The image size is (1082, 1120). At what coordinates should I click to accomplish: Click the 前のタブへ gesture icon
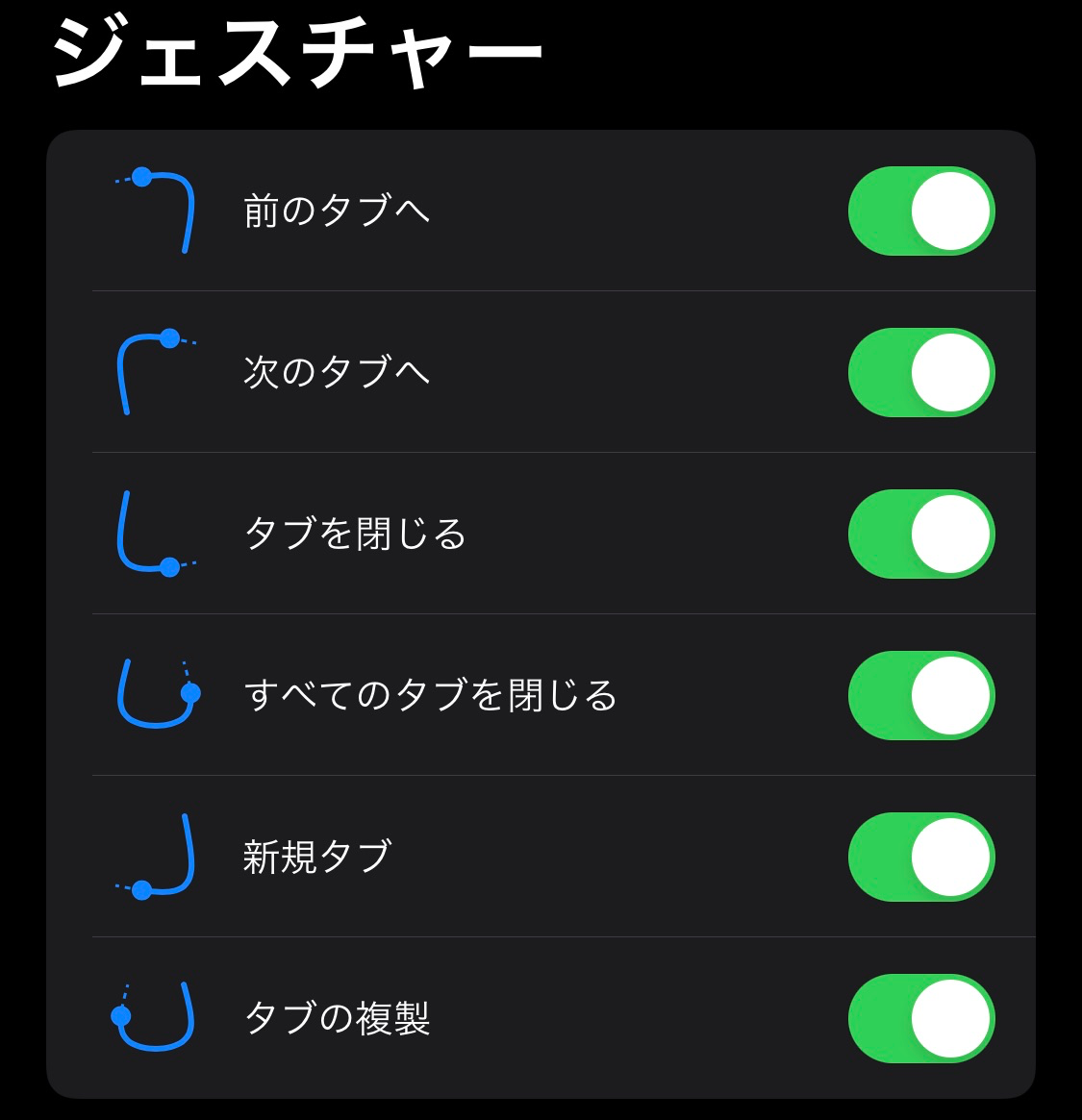[x=157, y=210]
